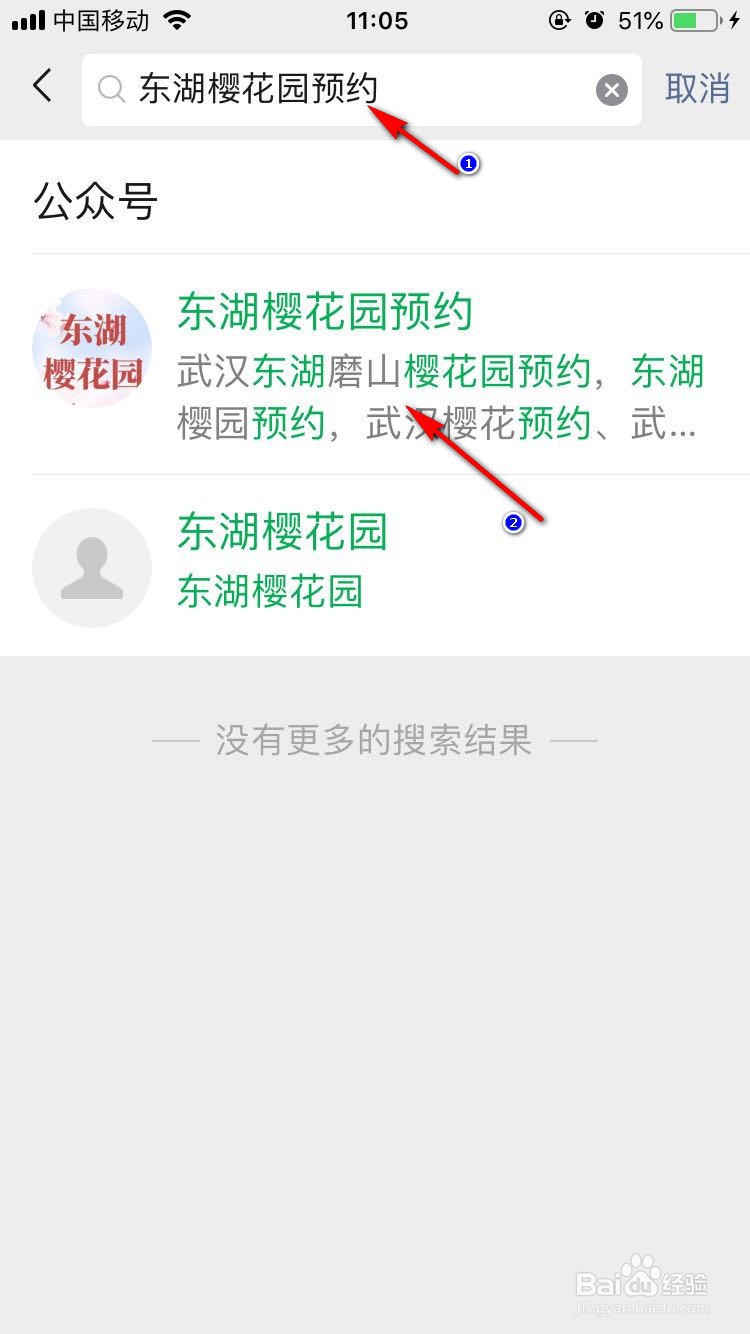This screenshot has width=750, height=1334.
Task: Open the pink 东湖樱花园 account avatar
Action: point(92,349)
